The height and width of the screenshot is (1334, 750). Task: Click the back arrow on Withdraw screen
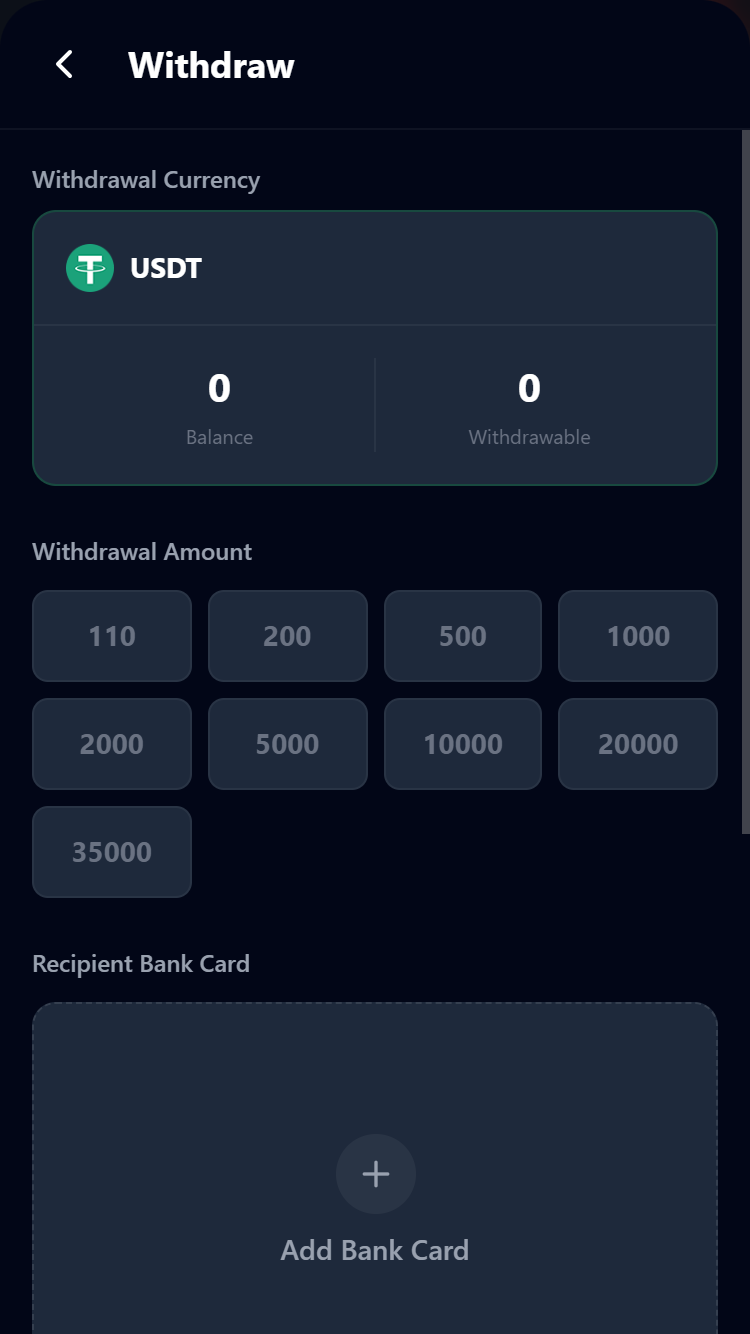(x=64, y=64)
